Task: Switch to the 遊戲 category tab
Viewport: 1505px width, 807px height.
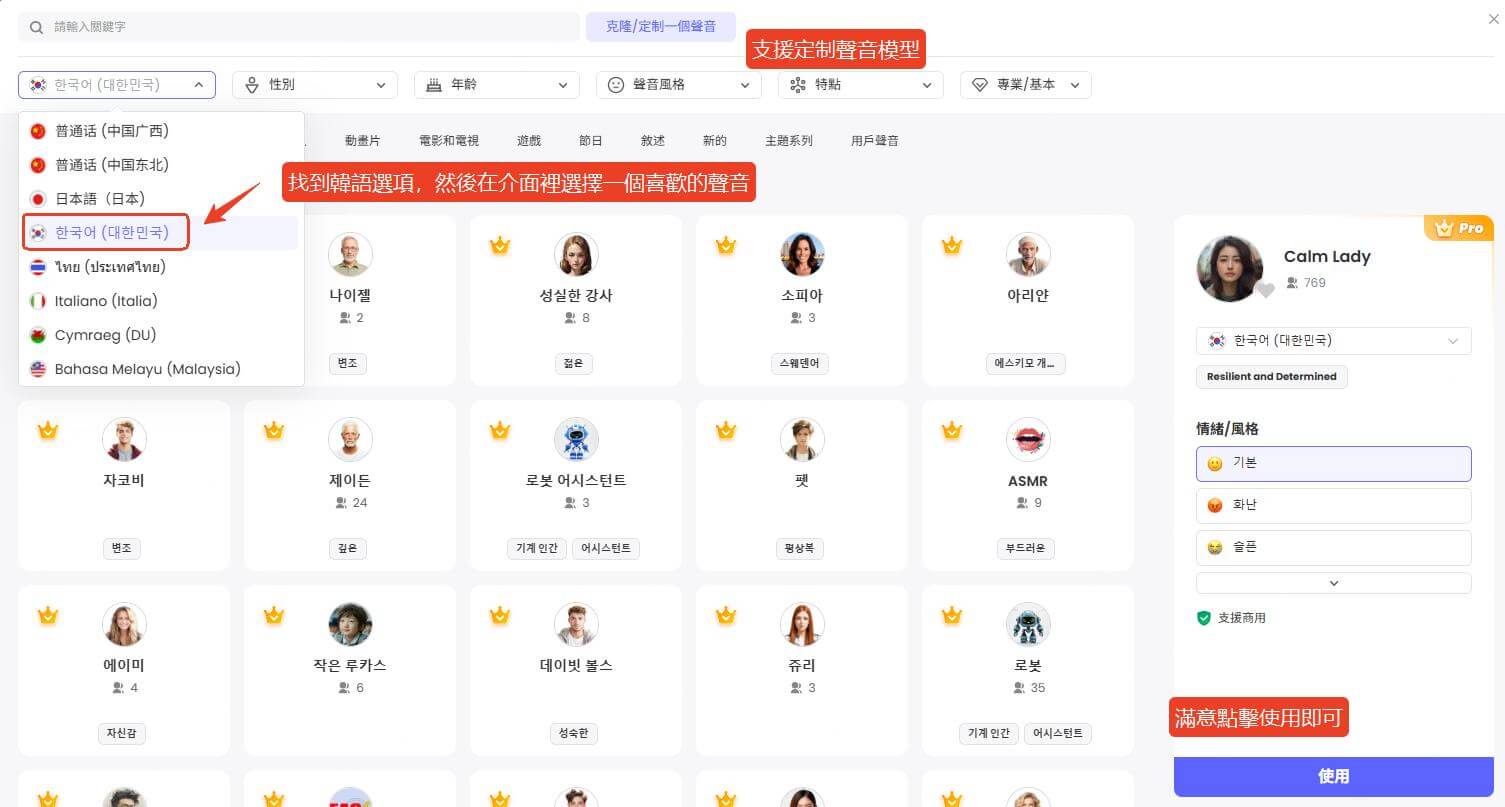Action: pos(529,141)
